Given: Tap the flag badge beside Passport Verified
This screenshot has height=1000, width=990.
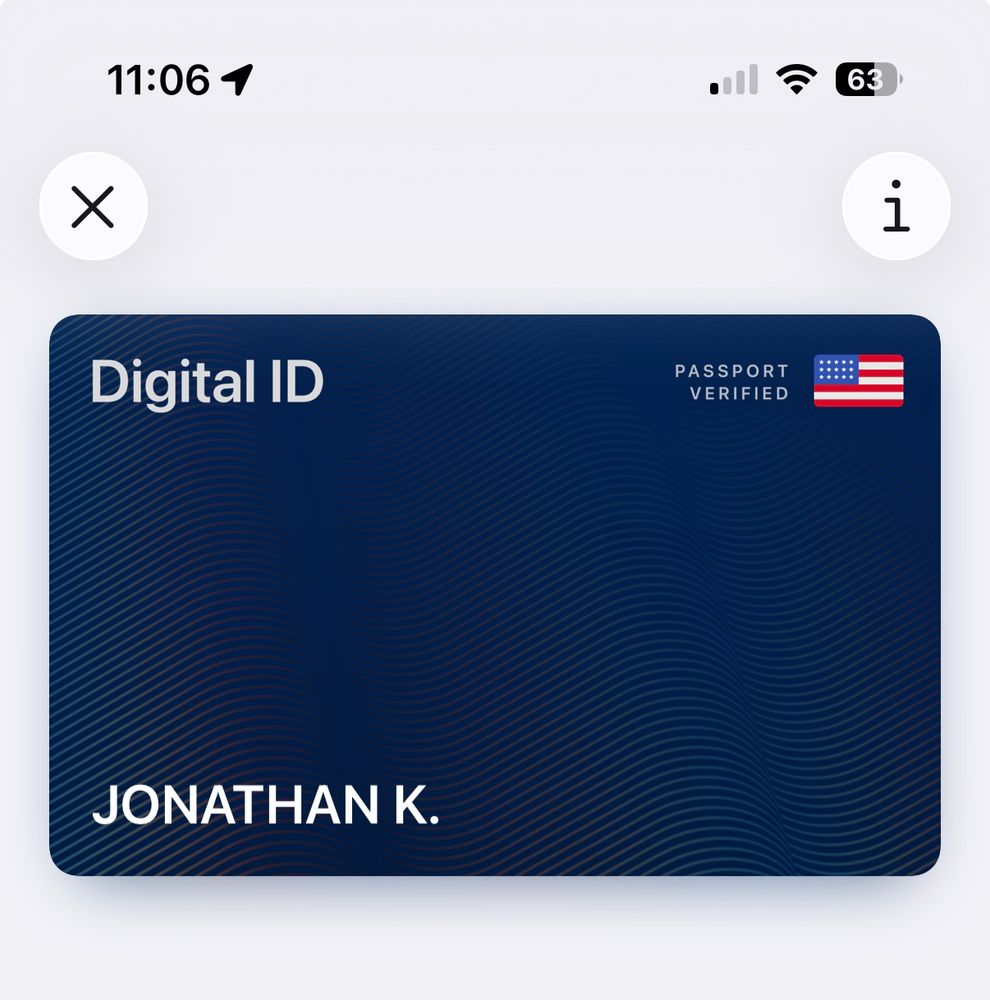Looking at the screenshot, I should 858,380.
